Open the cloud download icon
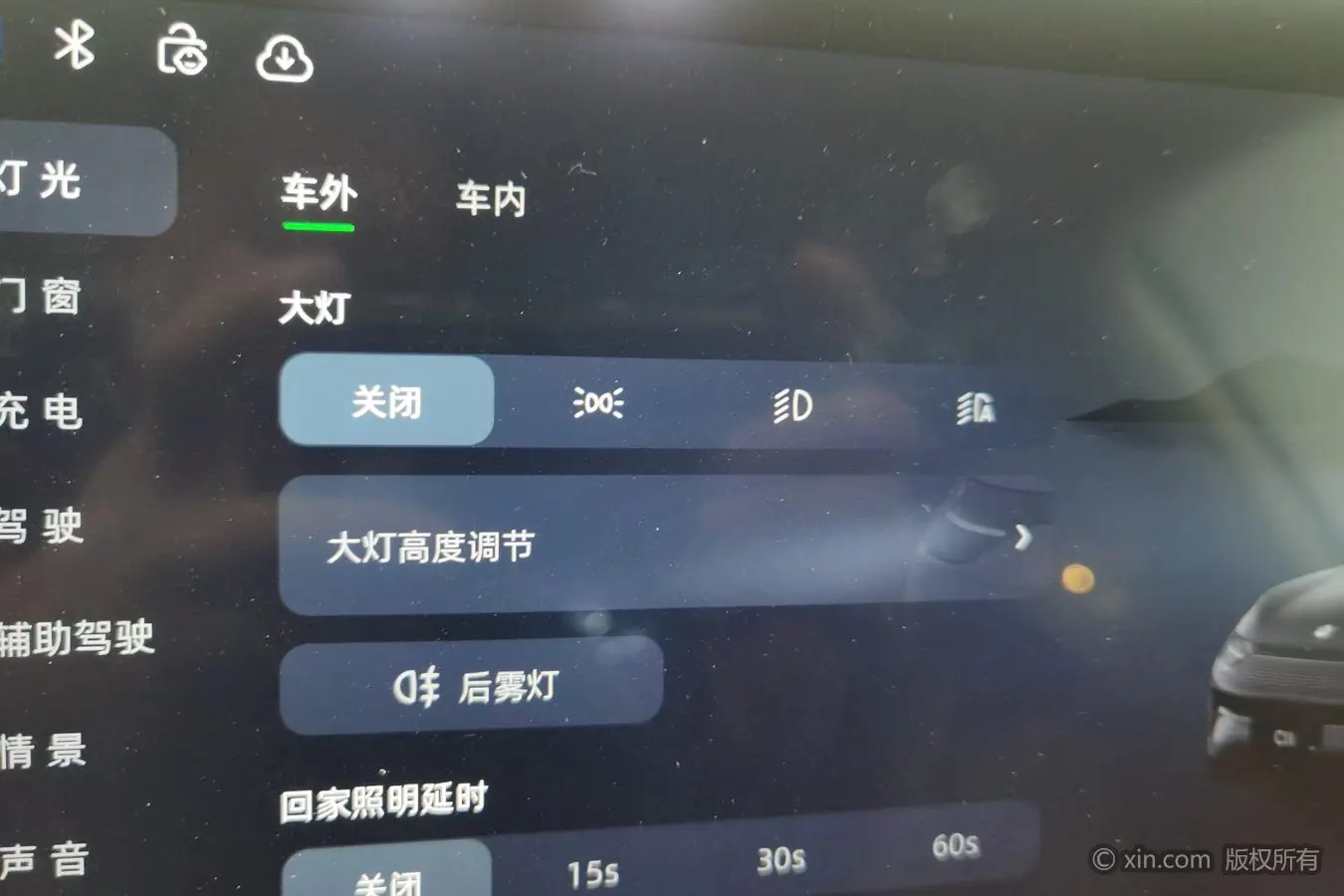Screen dimensions: 1344x896 click(285, 59)
